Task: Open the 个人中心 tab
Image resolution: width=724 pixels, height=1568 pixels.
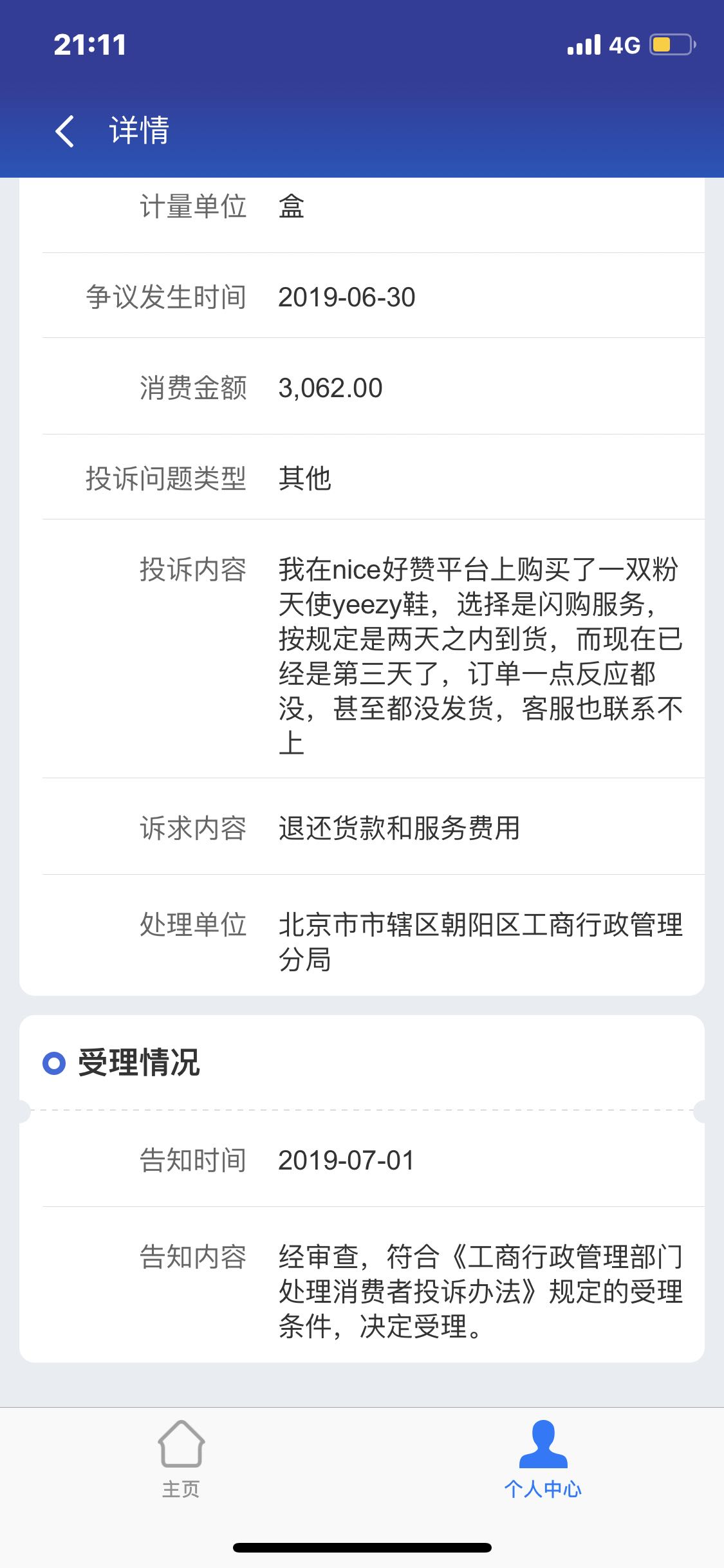Action: (x=543, y=1460)
